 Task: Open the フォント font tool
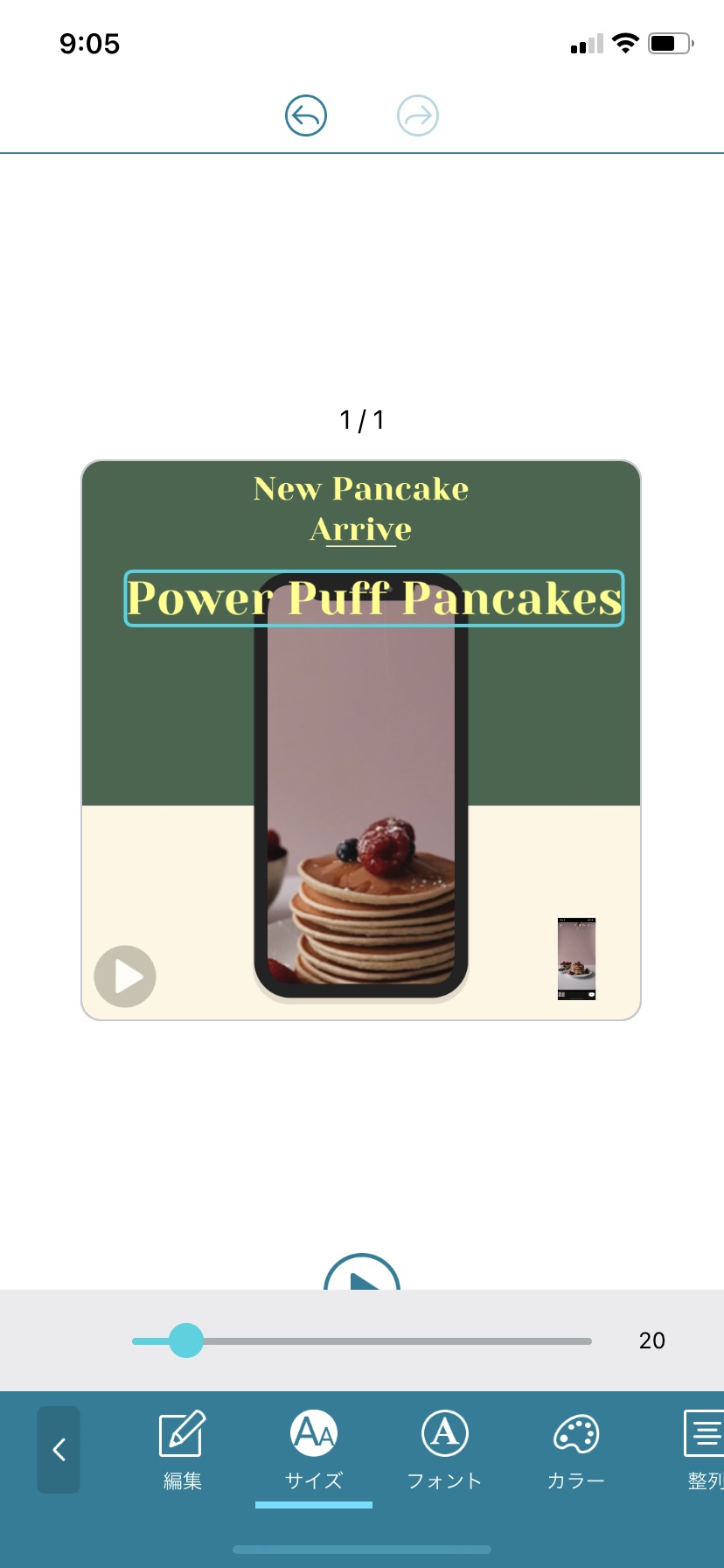point(444,1450)
